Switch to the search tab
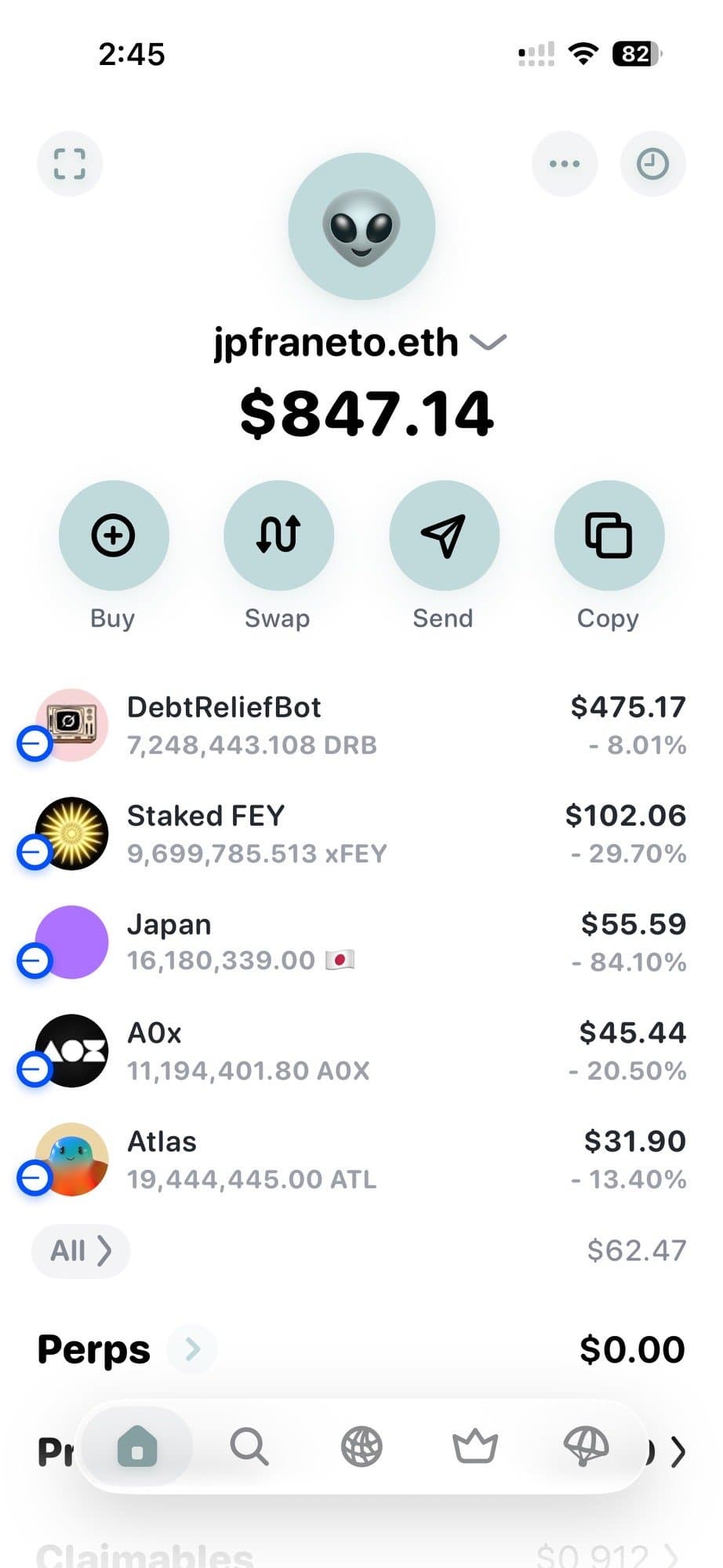The height and width of the screenshot is (1568, 723). coord(249,1446)
